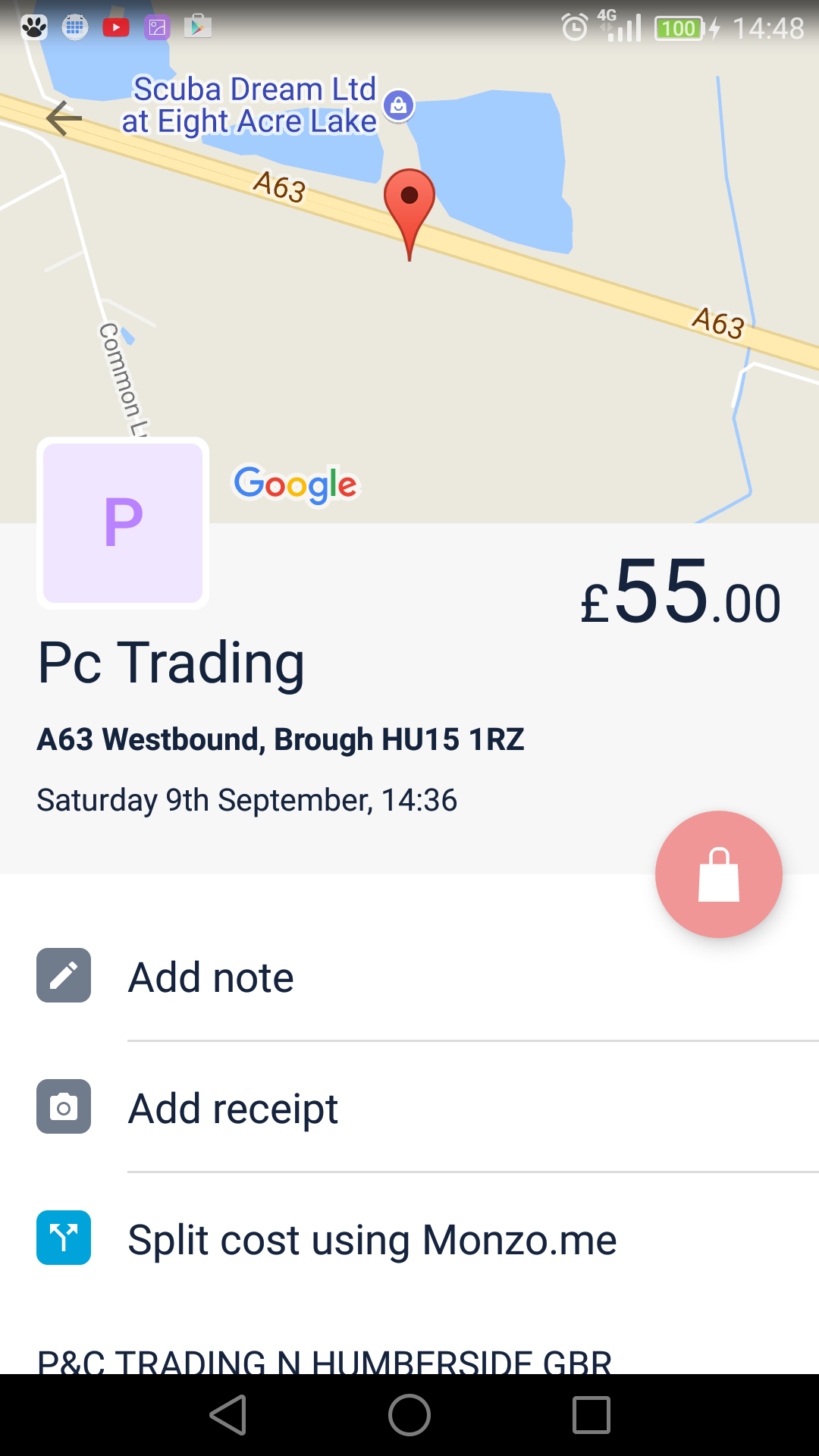This screenshot has height=1456, width=819.
Task: Open the Pc Trading merchant logo
Action: coord(123,523)
